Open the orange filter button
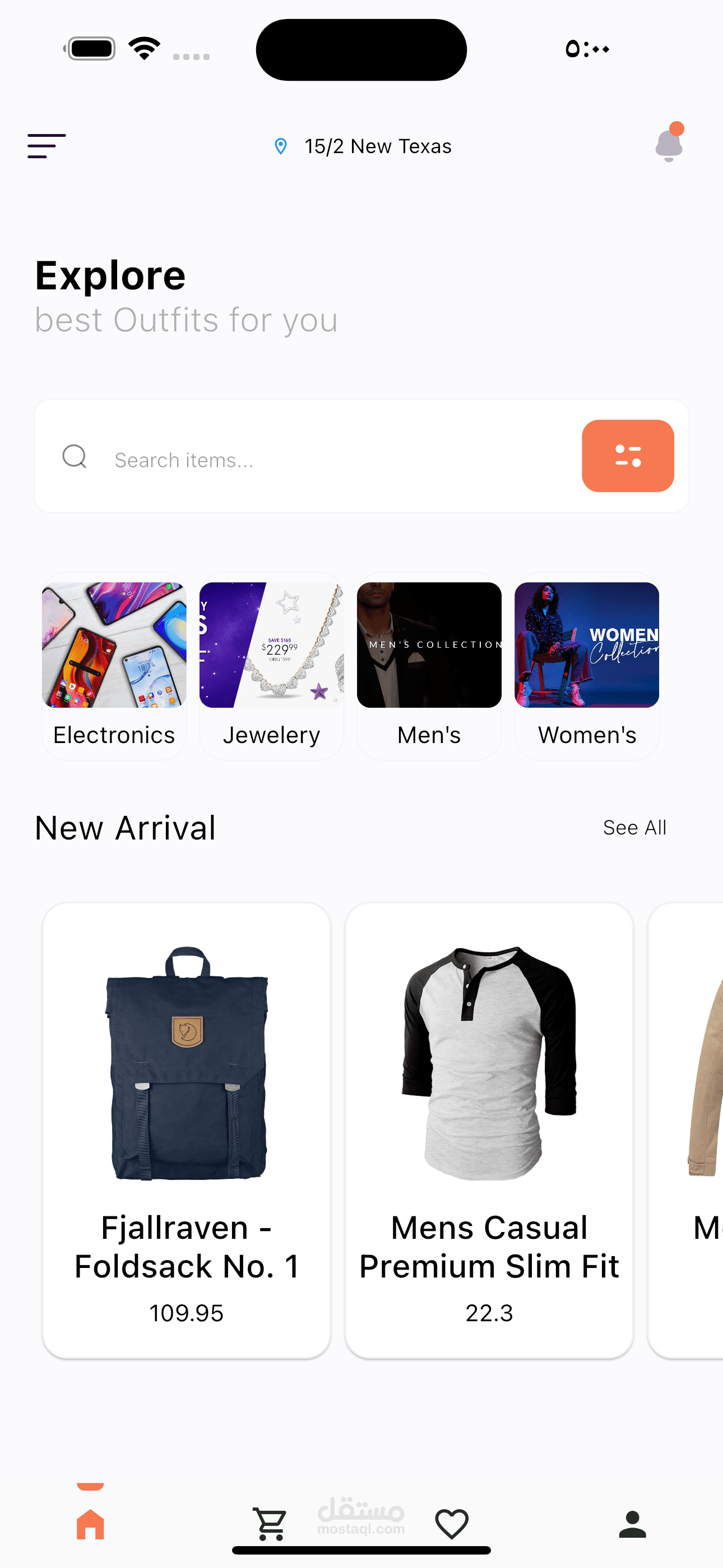 click(628, 456)
